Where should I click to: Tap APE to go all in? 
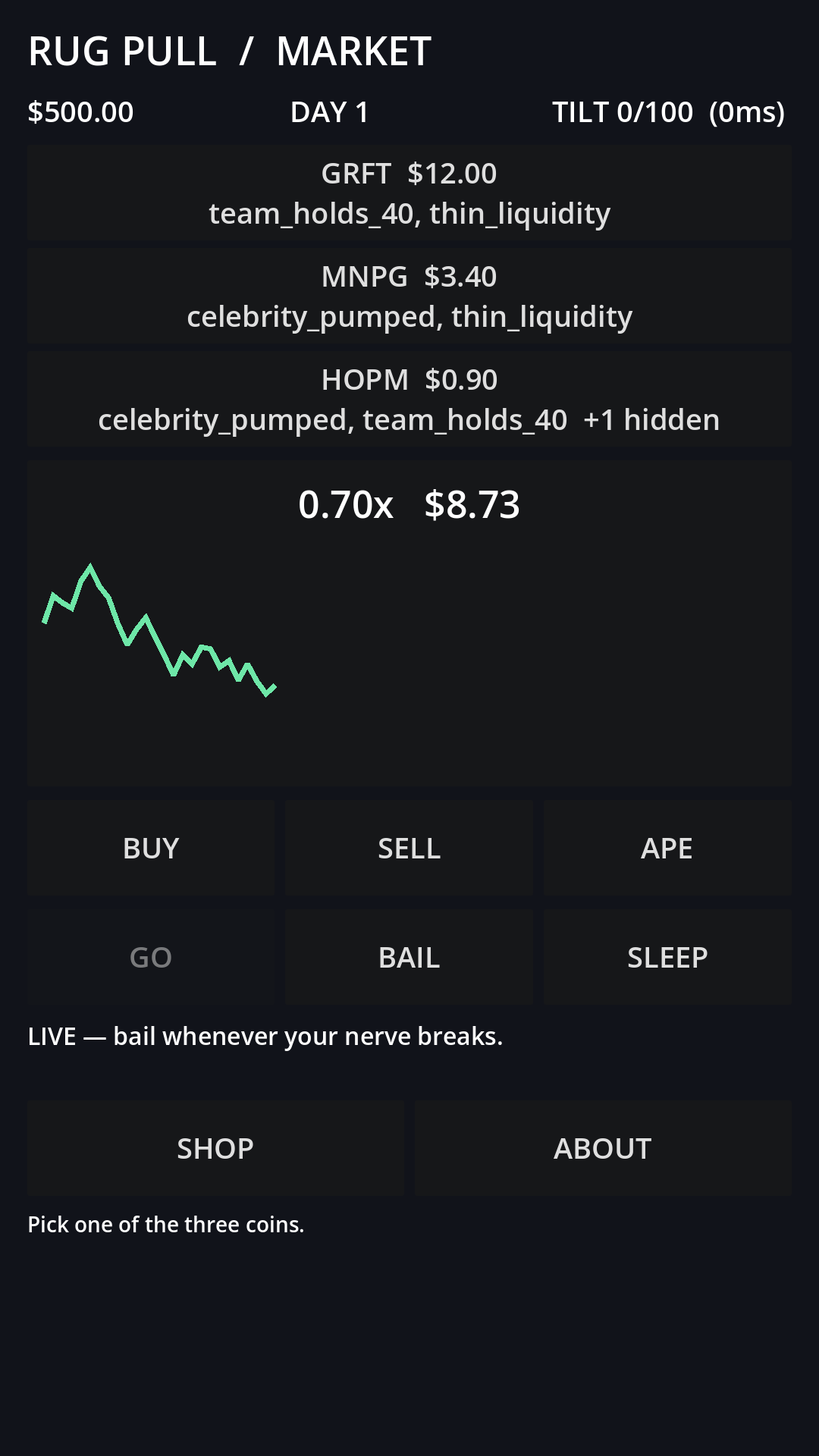(667, 849)
